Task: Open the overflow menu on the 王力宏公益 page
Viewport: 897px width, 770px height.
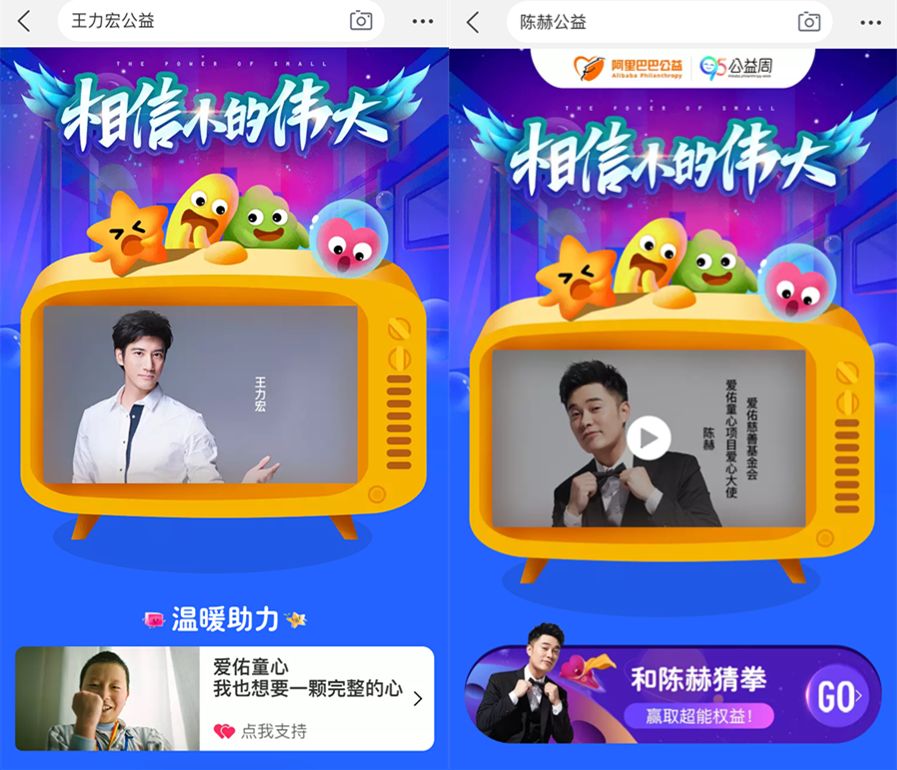Action: (423, 21)
